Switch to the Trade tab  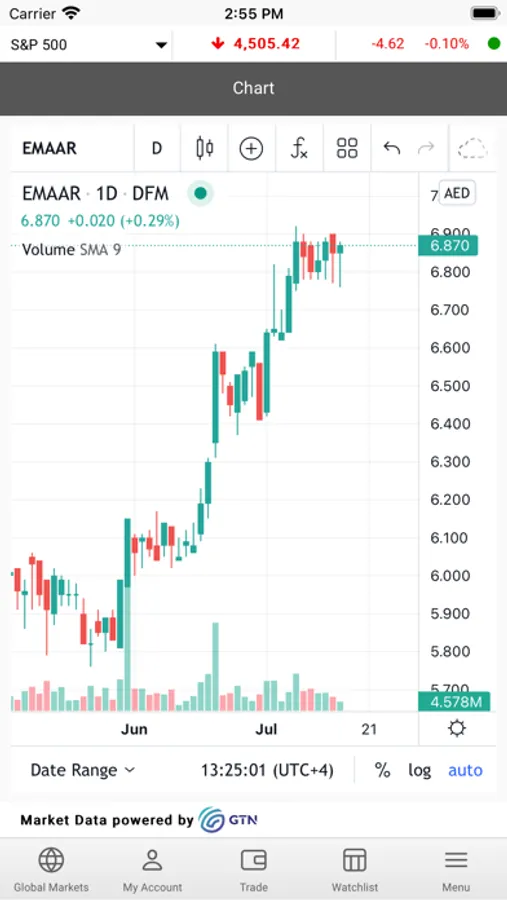tap(254, 870)
